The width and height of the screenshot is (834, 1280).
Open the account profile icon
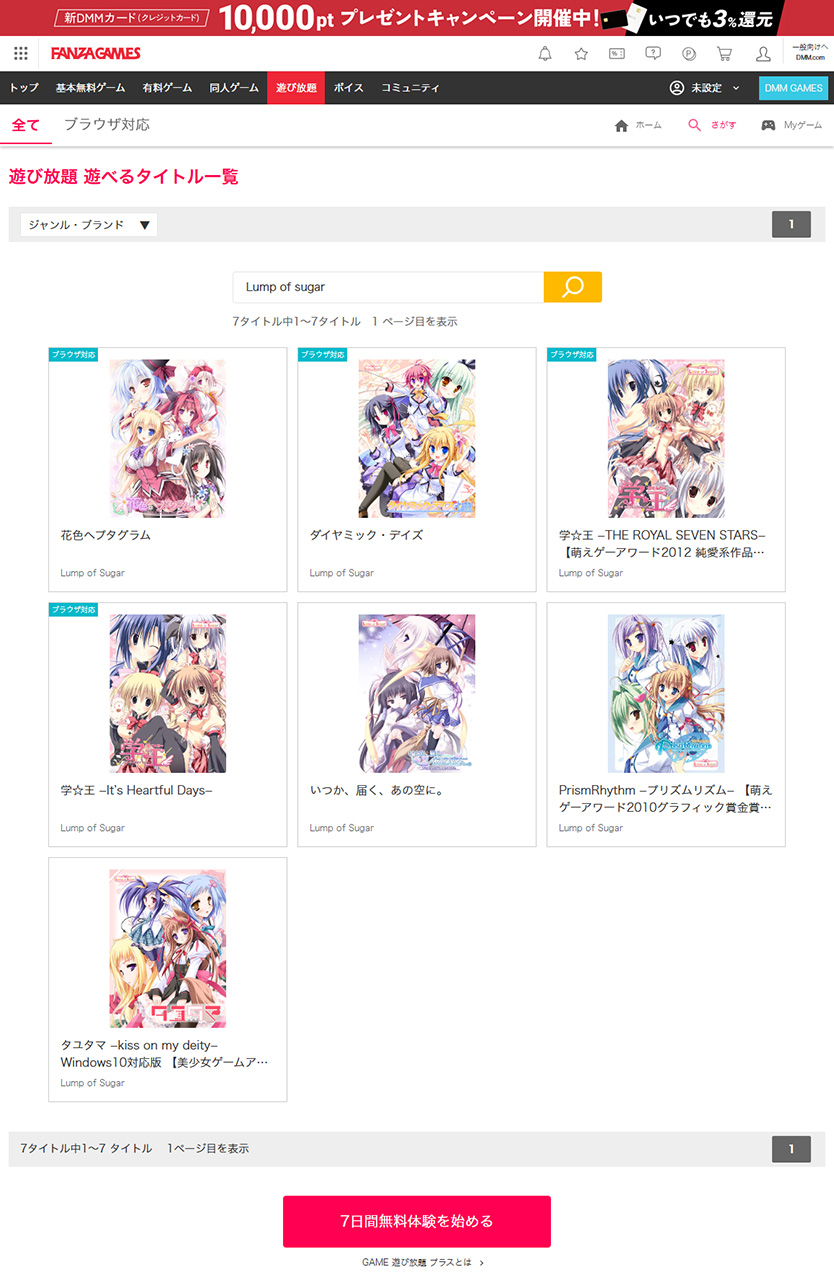coord(763,54)
